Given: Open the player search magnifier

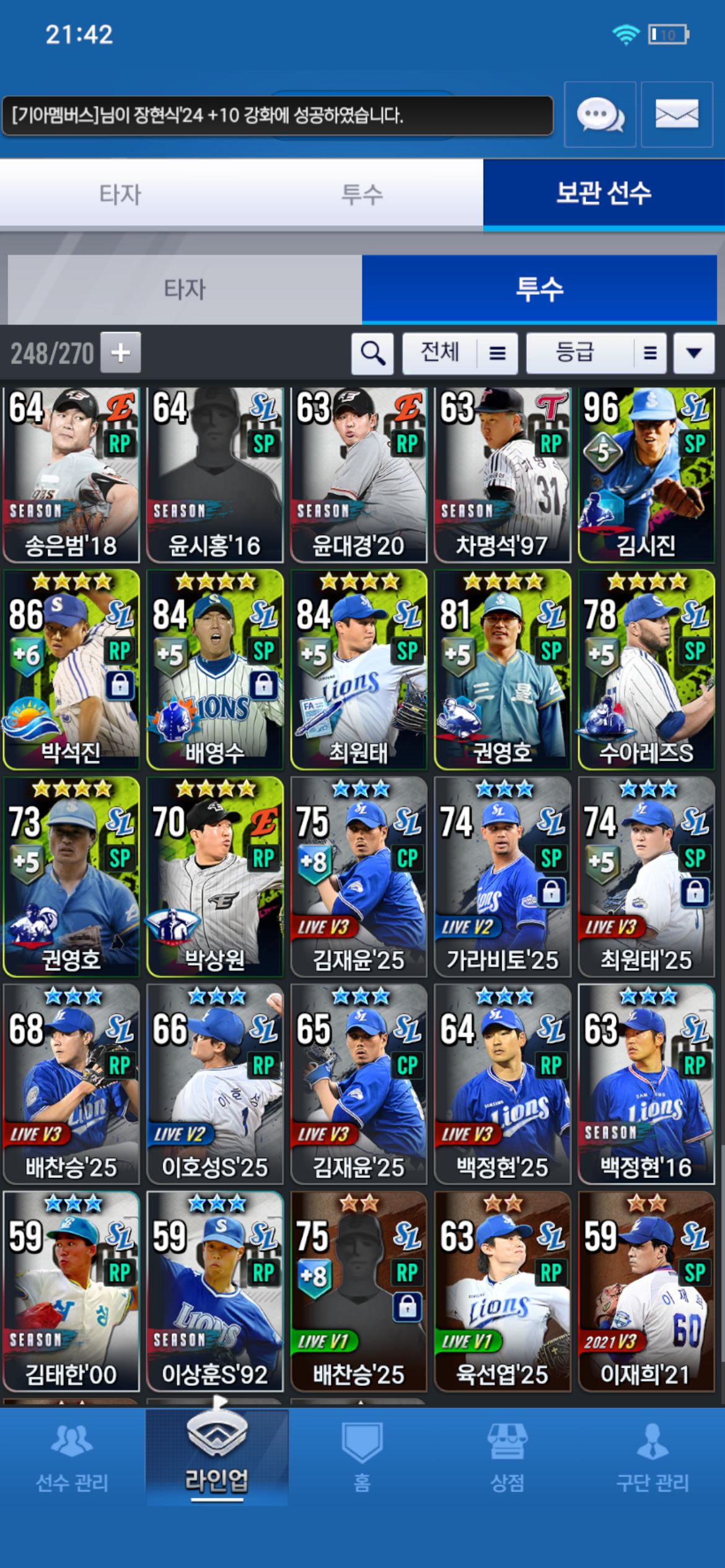Looking at the screenshot, I should 372,353.
